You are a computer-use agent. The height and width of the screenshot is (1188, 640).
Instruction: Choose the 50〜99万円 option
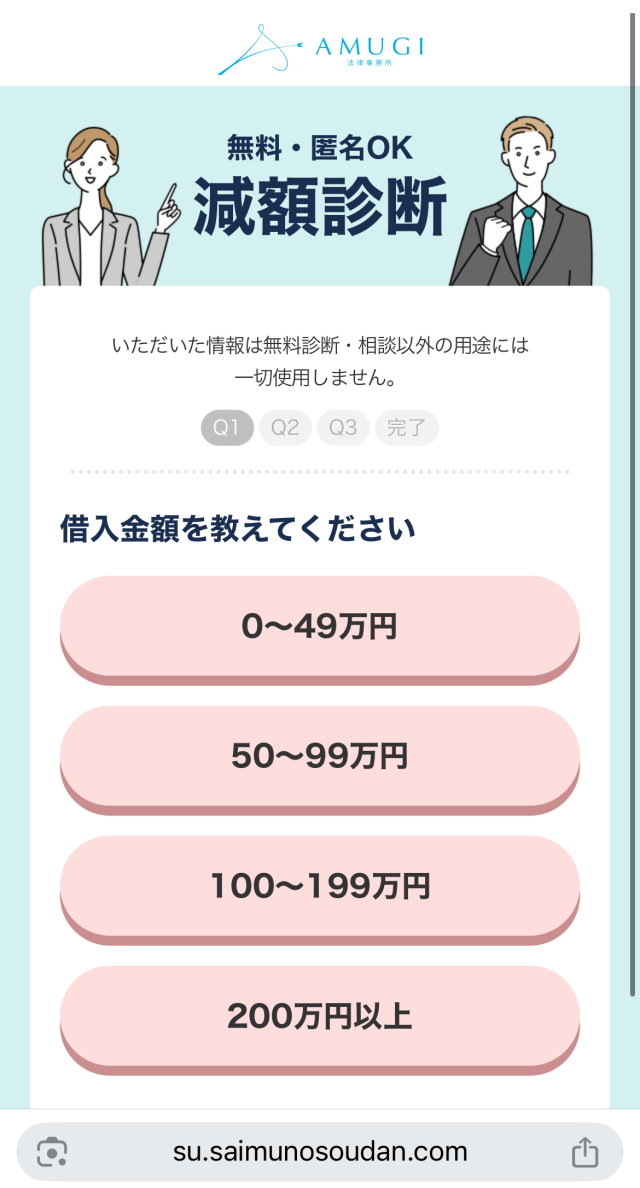tap(320, 759)
